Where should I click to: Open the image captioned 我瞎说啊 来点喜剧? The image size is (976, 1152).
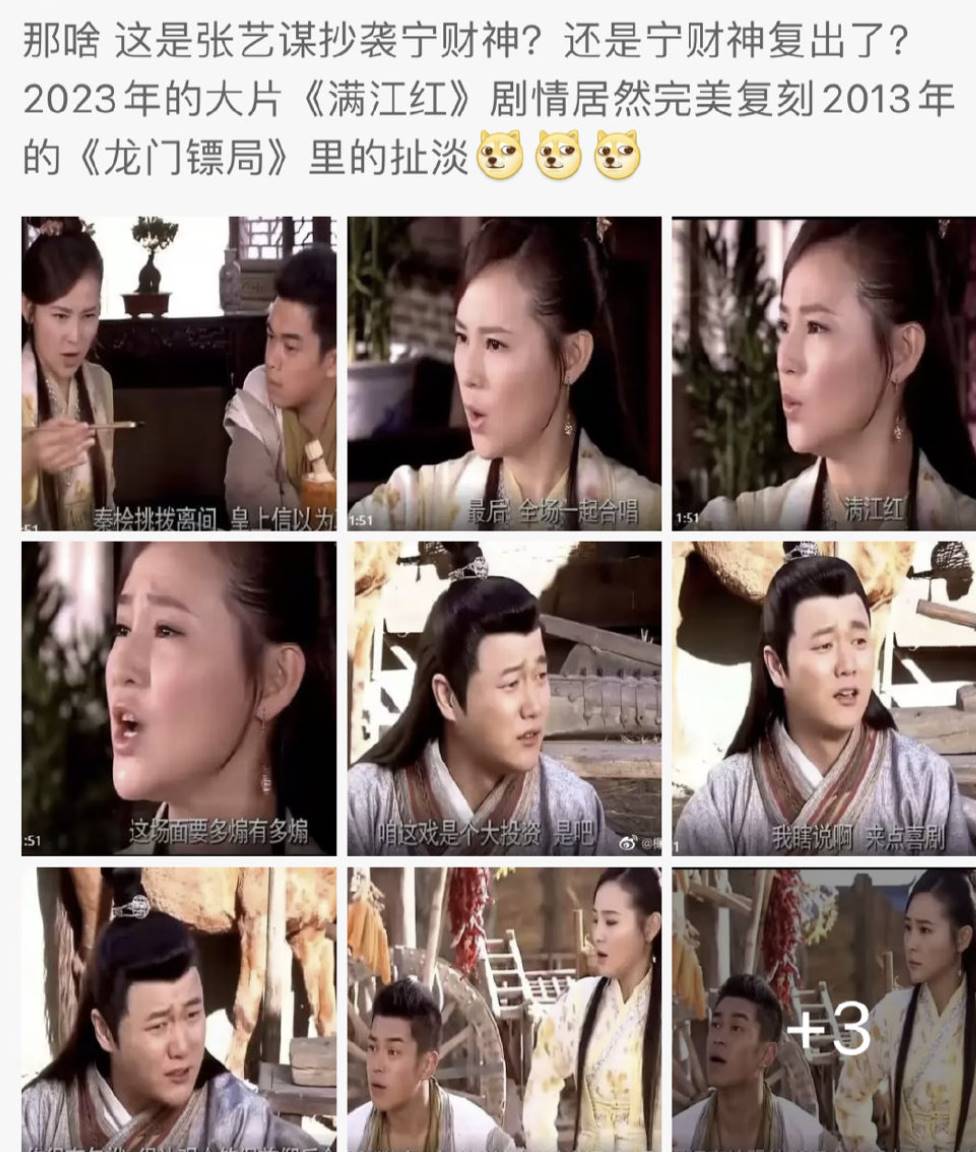pos(823,698)
